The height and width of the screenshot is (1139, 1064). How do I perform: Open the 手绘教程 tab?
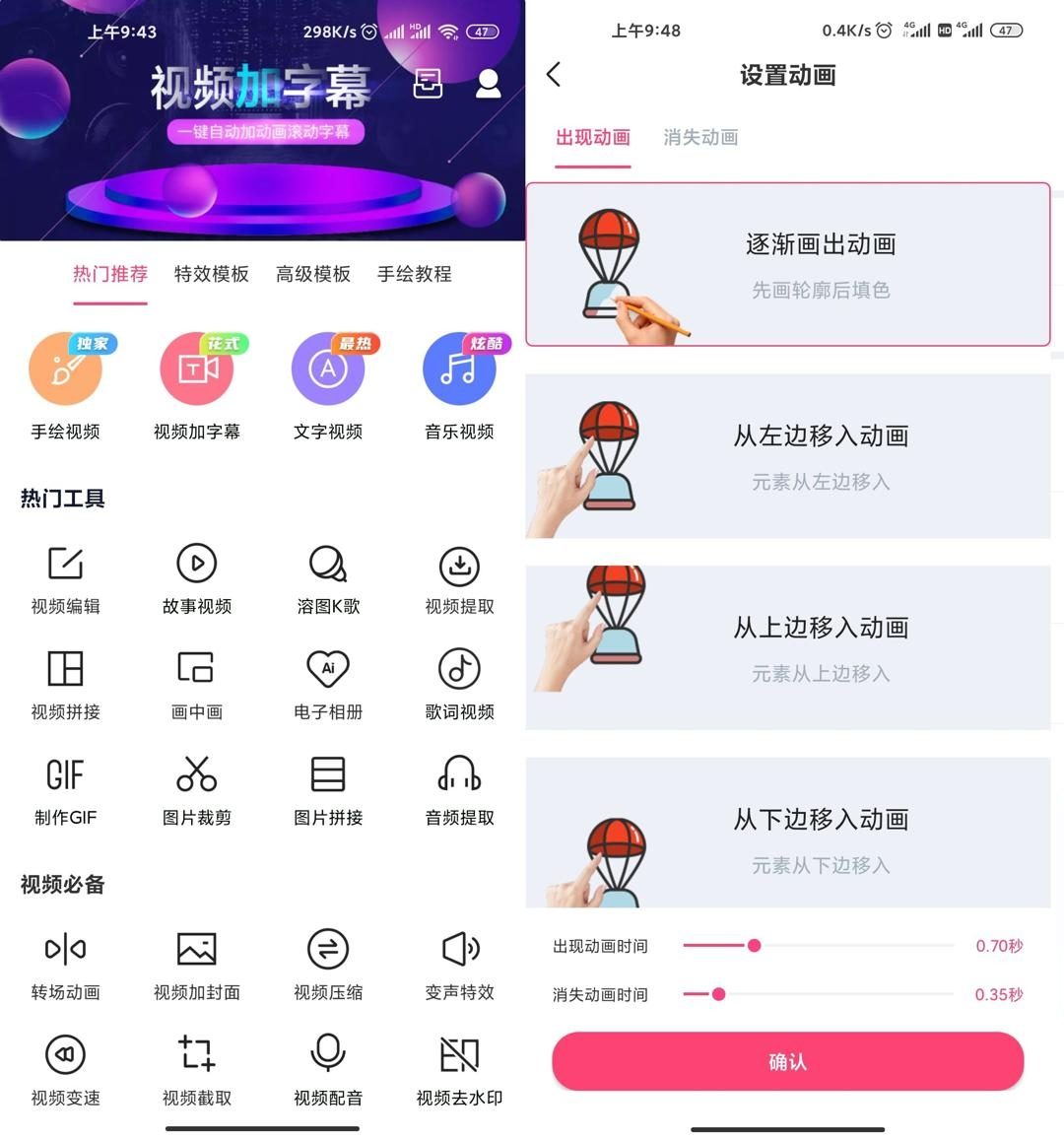coord(414,274)
